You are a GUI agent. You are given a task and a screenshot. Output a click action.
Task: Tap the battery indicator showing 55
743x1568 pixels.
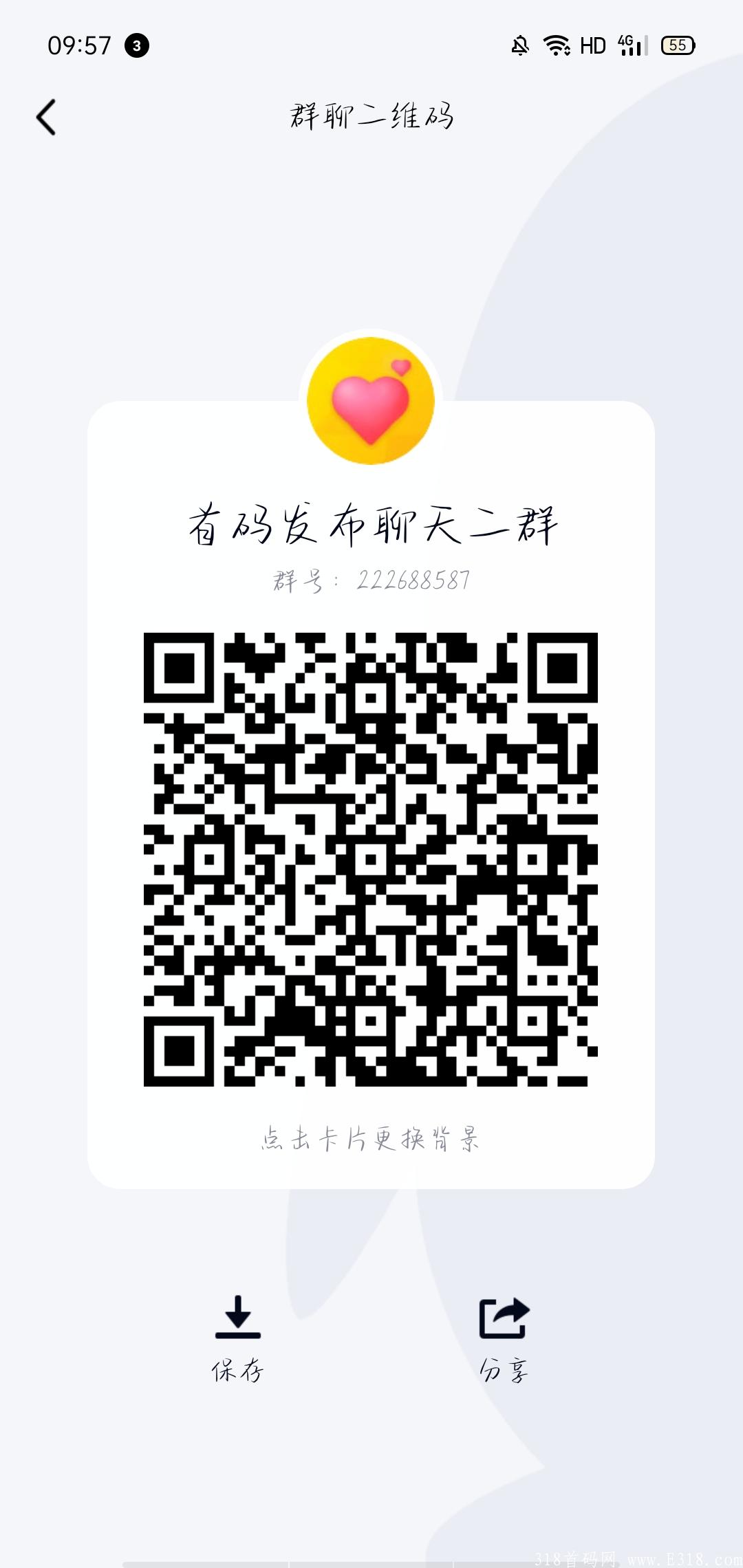click(x=676, y=44)
